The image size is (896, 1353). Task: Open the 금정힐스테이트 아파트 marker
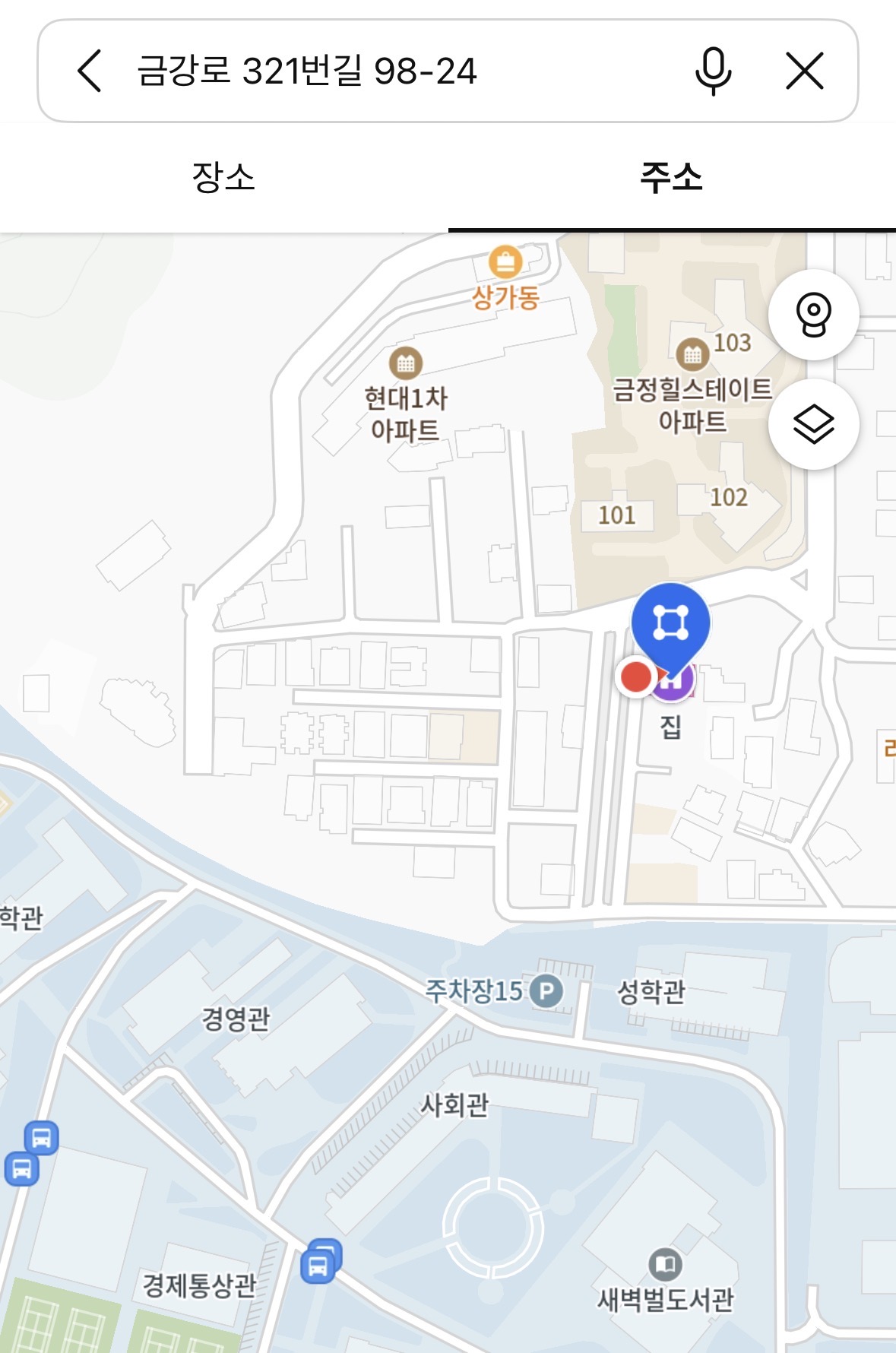[692, 354]
